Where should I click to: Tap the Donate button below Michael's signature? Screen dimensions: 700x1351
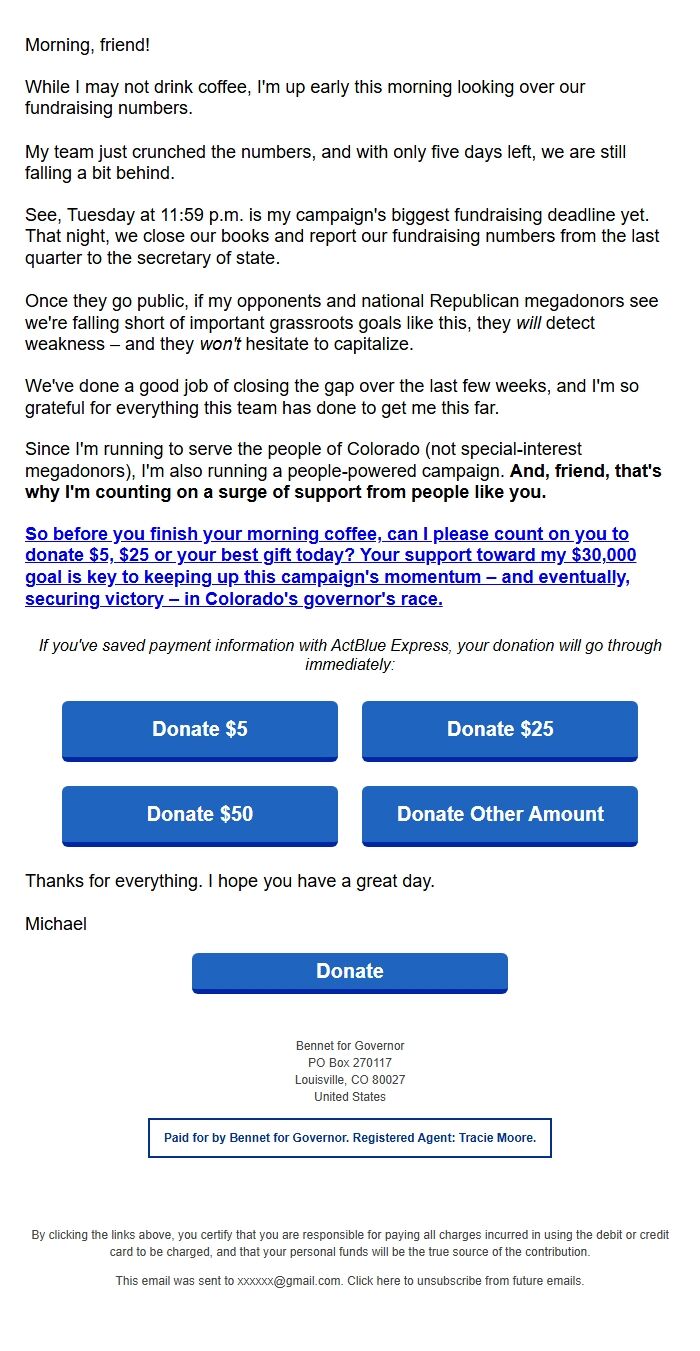(x=350, y=973)
